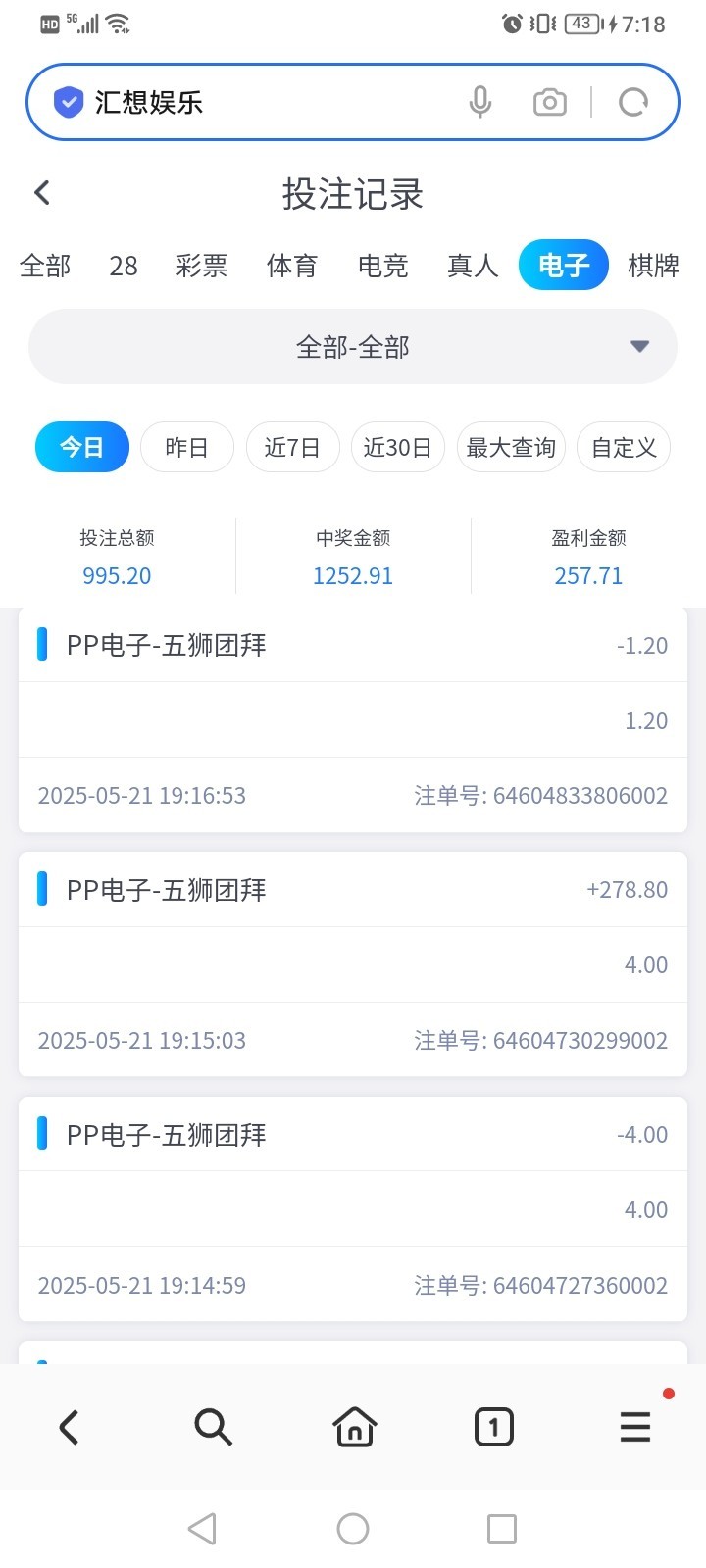This screenshot has height=1568, width=706.
Task: Switch to the 棋牌 tab
Action: (654, 266)
